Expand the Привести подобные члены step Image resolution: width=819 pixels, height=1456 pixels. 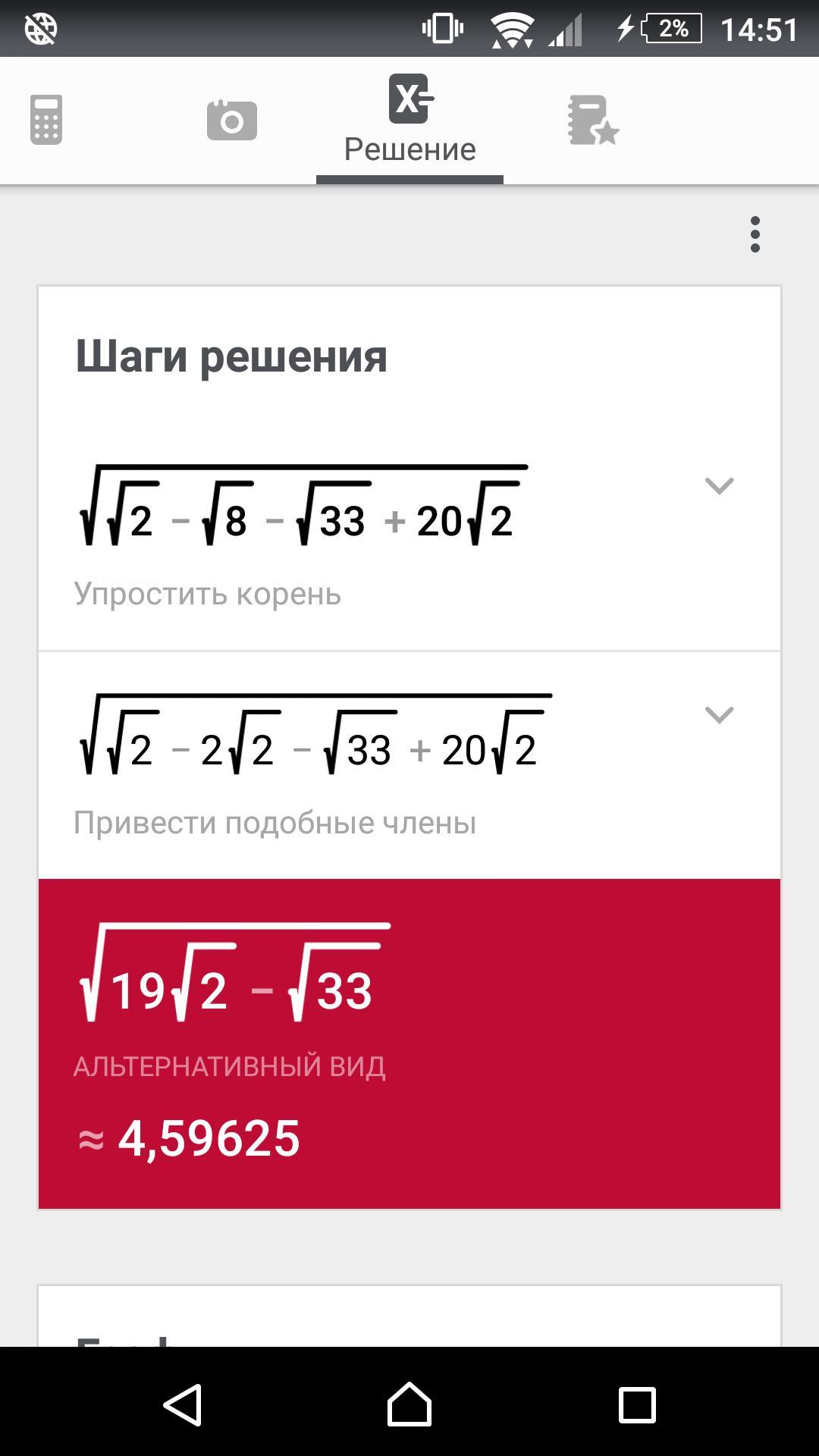(719, 714)
